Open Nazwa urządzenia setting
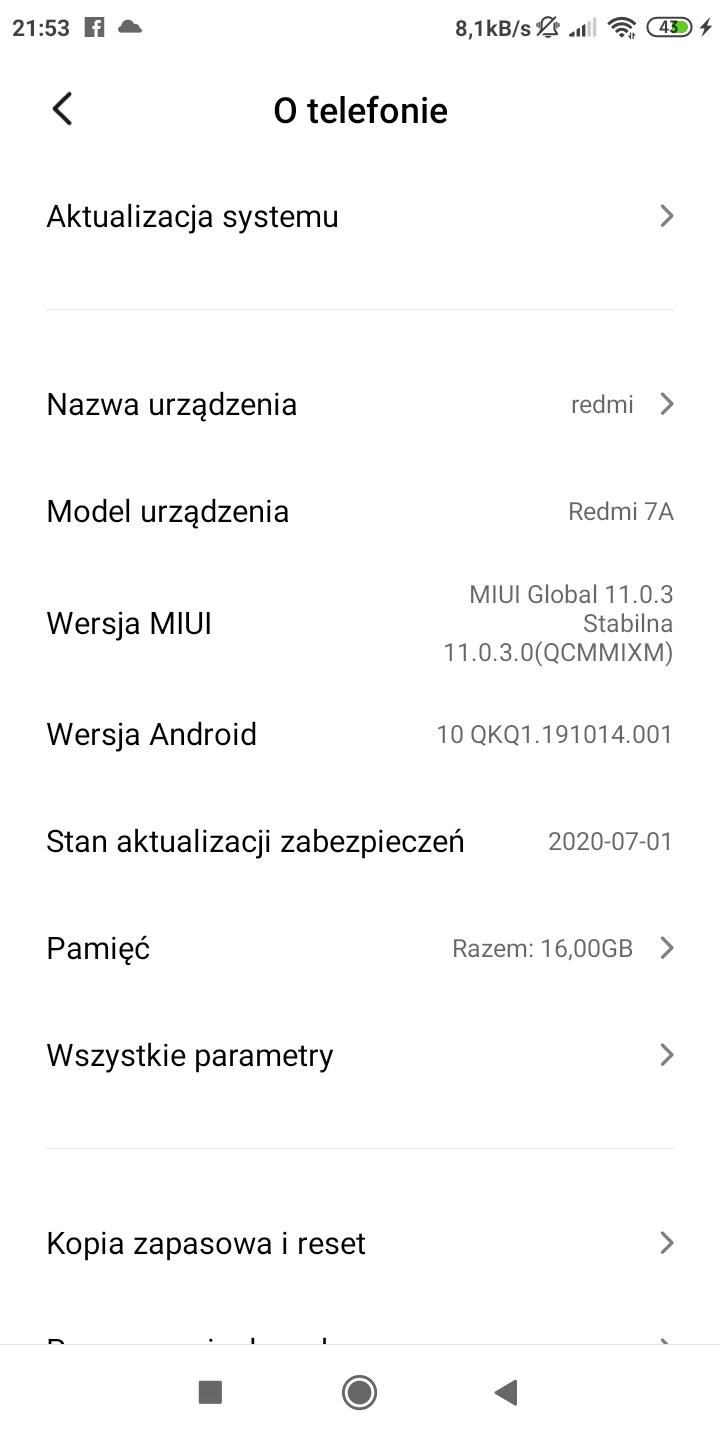Image resolution: width=720 pixels, height=1440 pixels. 360,404
